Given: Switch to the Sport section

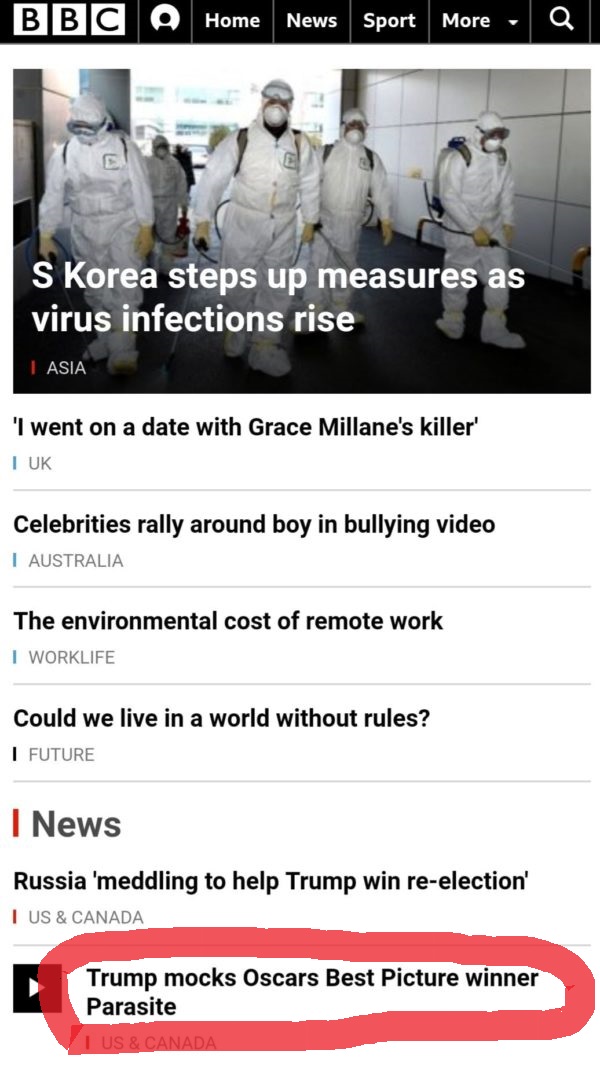Looking at the screenshot, I should [389, 21].
